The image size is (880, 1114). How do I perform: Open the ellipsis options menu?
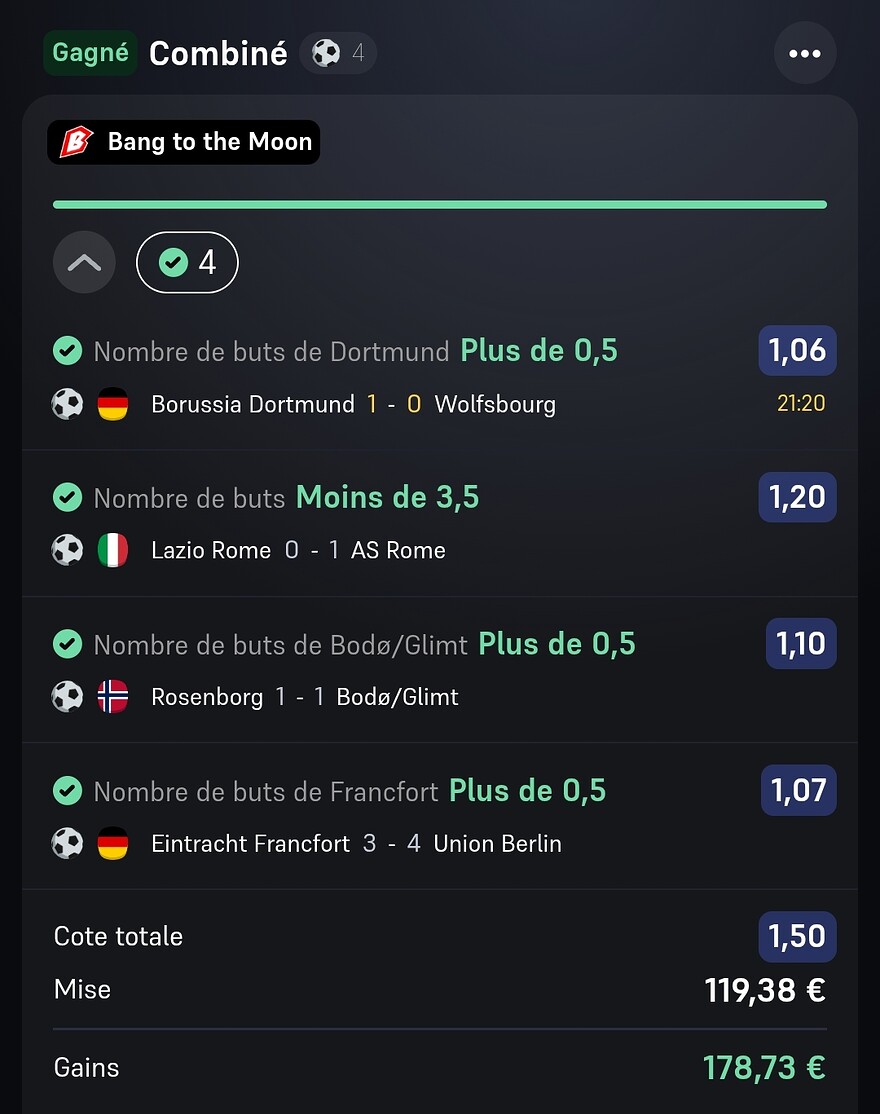click(x=805, y=52)
